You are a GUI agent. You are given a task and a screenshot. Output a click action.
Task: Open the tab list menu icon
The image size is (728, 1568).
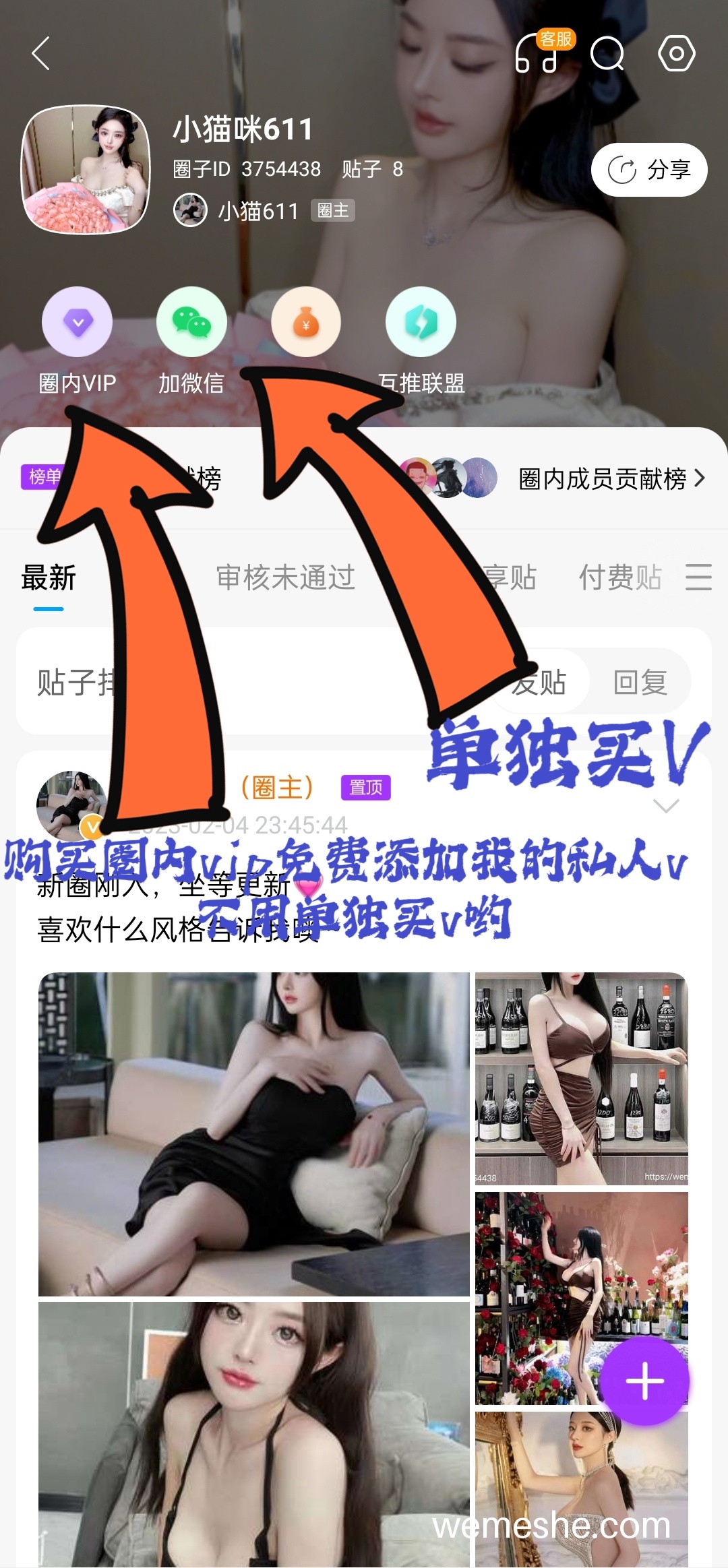pyautogui.click(x=698, y=577)
